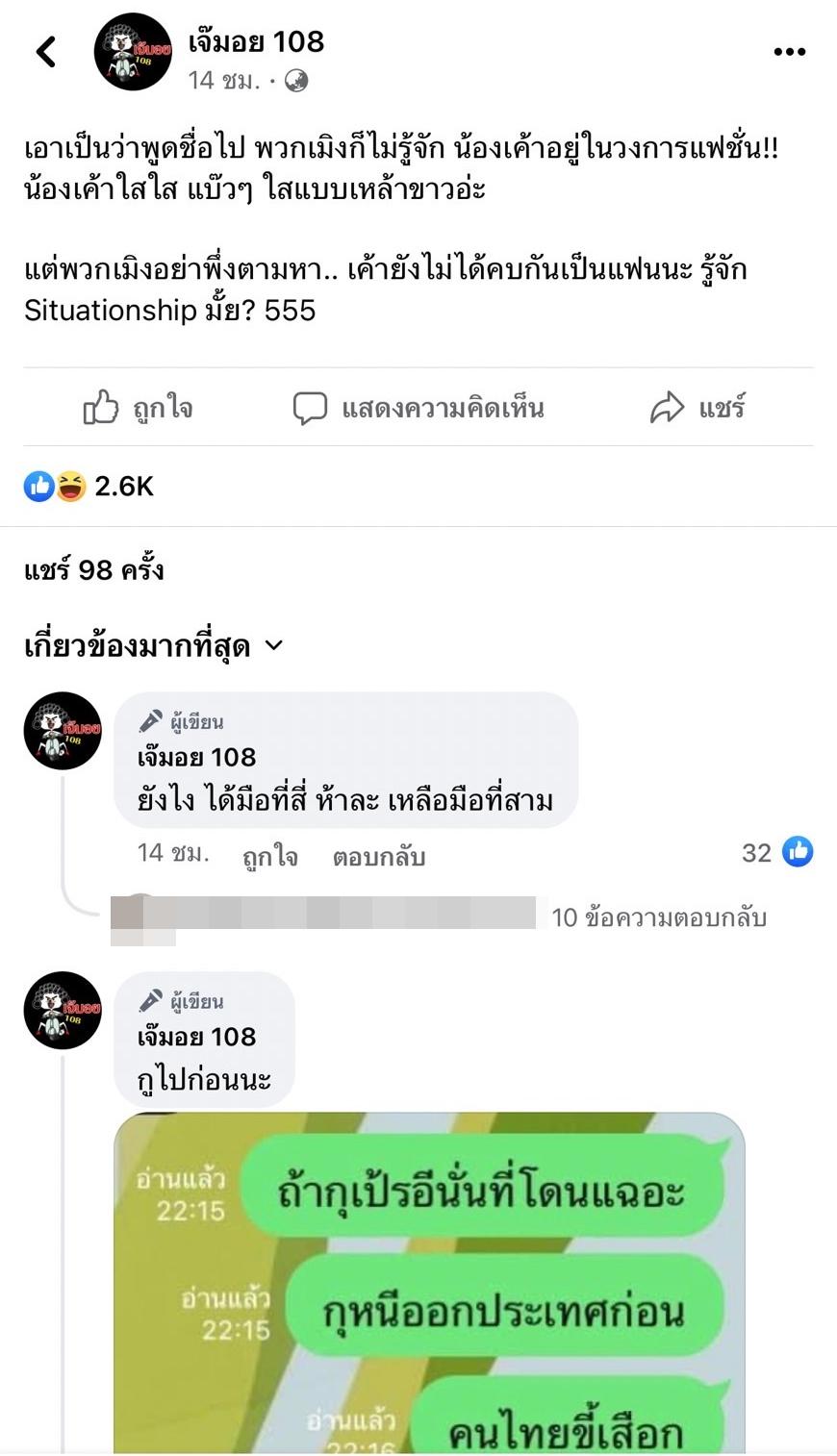837x1456 pixels.
Task: Reply to the comment ยังไง ได้มือที่สี่
Action: coord(378,856)
